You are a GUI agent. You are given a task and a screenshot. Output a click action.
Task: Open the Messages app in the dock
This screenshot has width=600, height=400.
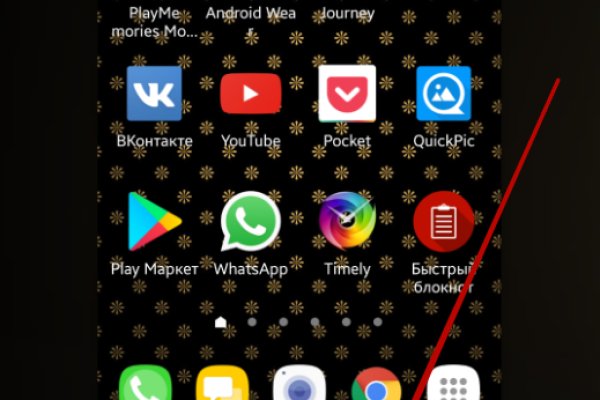pyautogui.click(x=222, y=386)
